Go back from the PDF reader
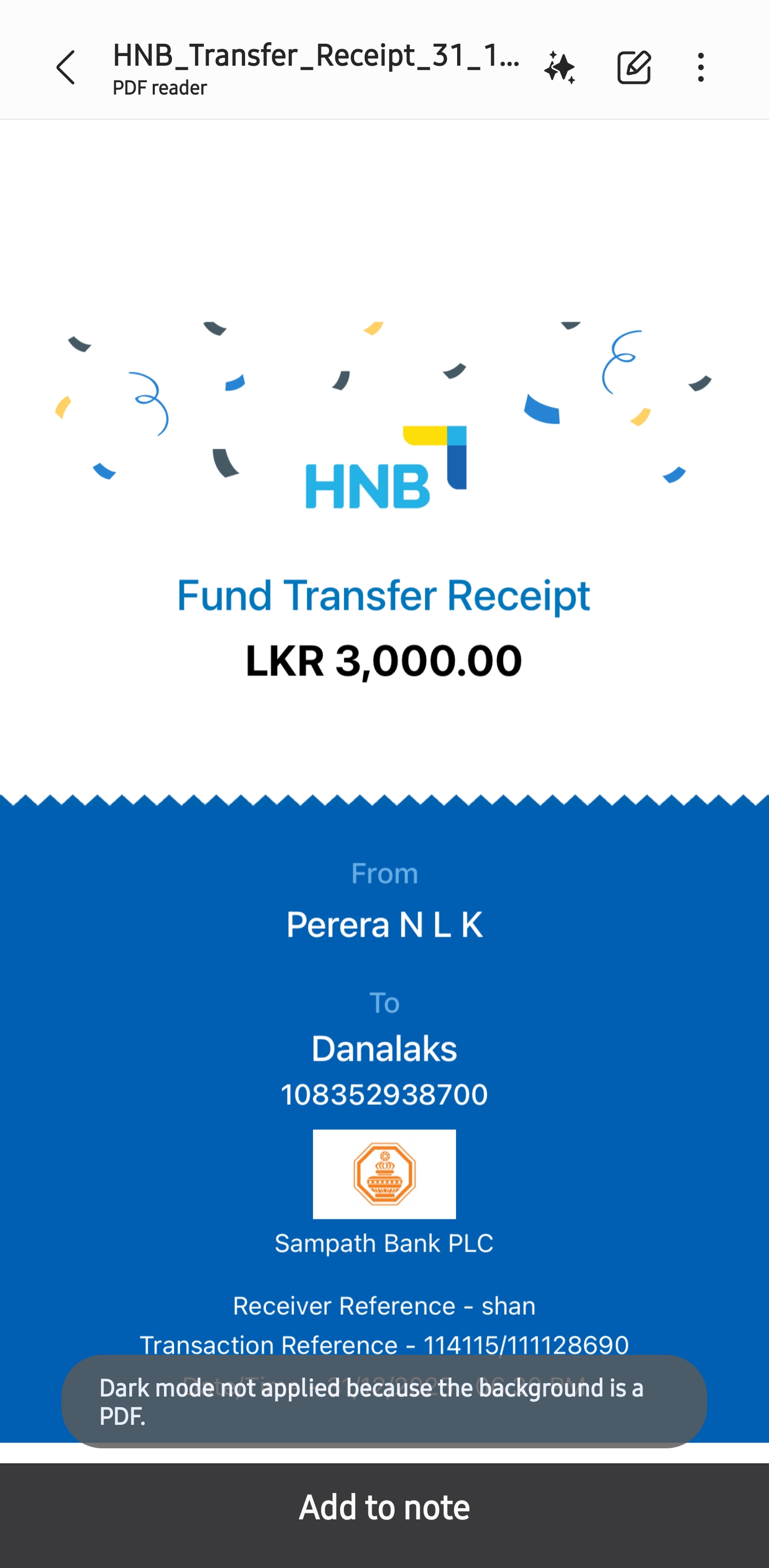The height and width of the screenshot is (1568, 769). pyautogui.click(x=66, y=67)
